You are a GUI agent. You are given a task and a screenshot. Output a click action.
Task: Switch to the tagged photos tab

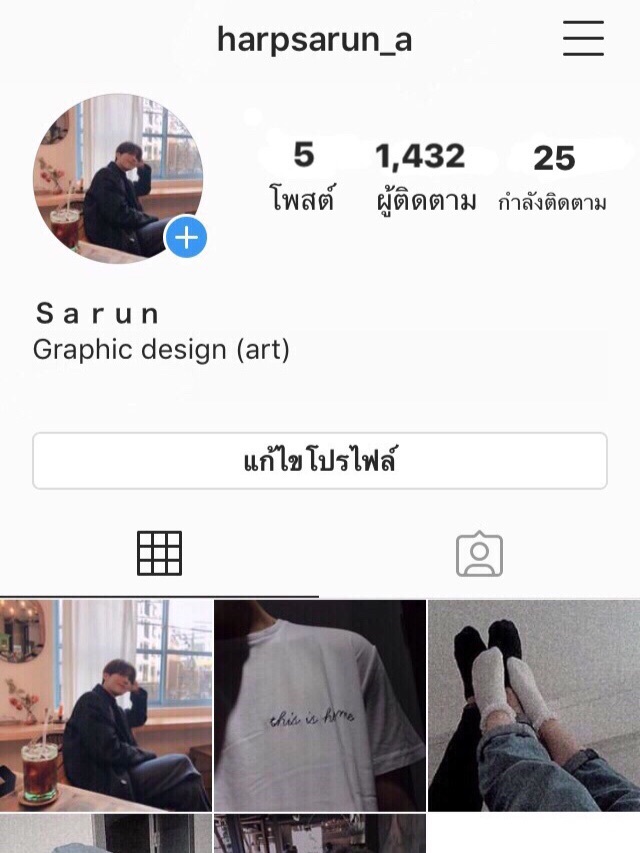[x=479, y=553]
